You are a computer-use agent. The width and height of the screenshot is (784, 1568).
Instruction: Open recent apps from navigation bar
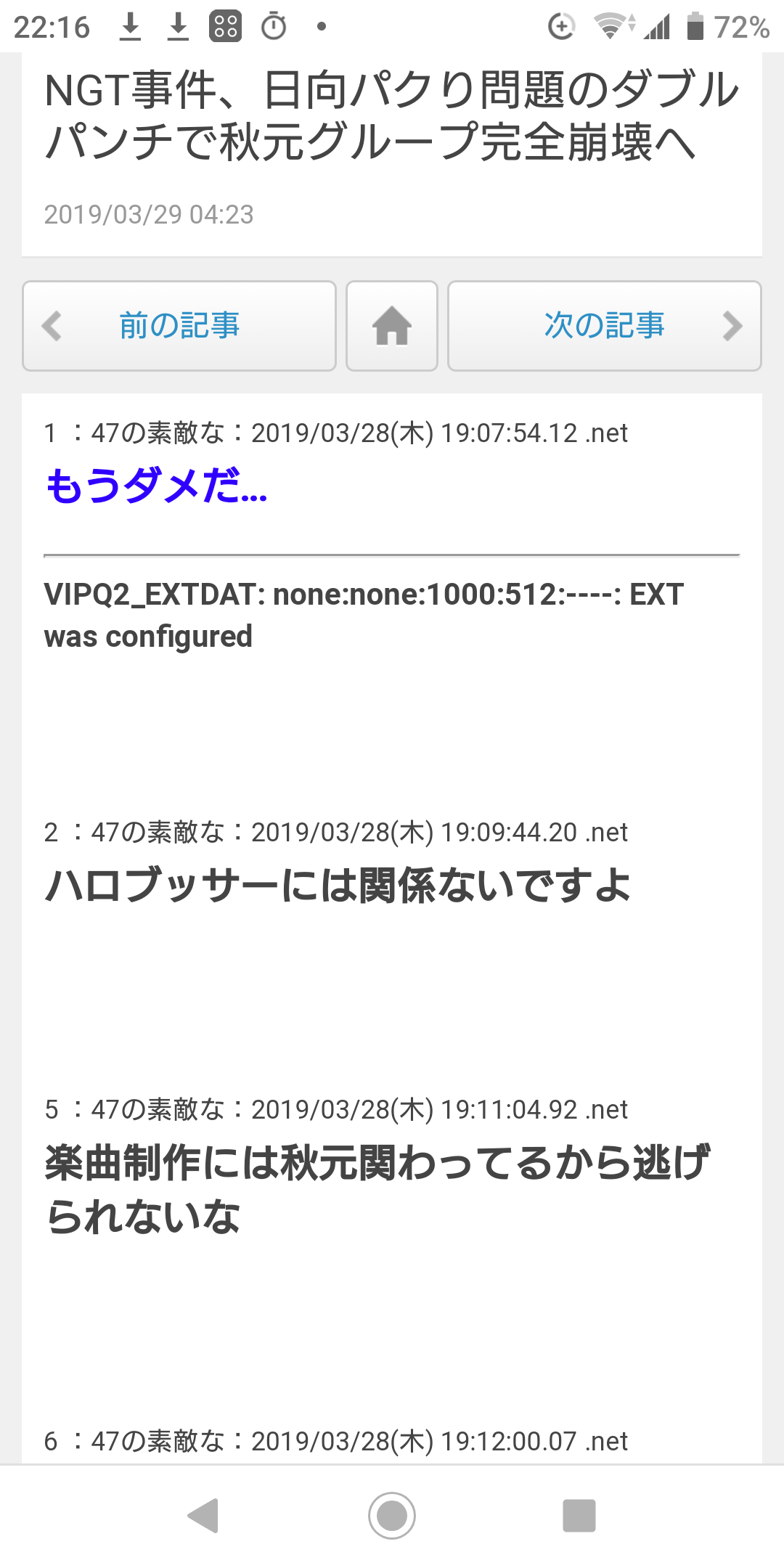pyautogui.click(x=579, y=1515)
